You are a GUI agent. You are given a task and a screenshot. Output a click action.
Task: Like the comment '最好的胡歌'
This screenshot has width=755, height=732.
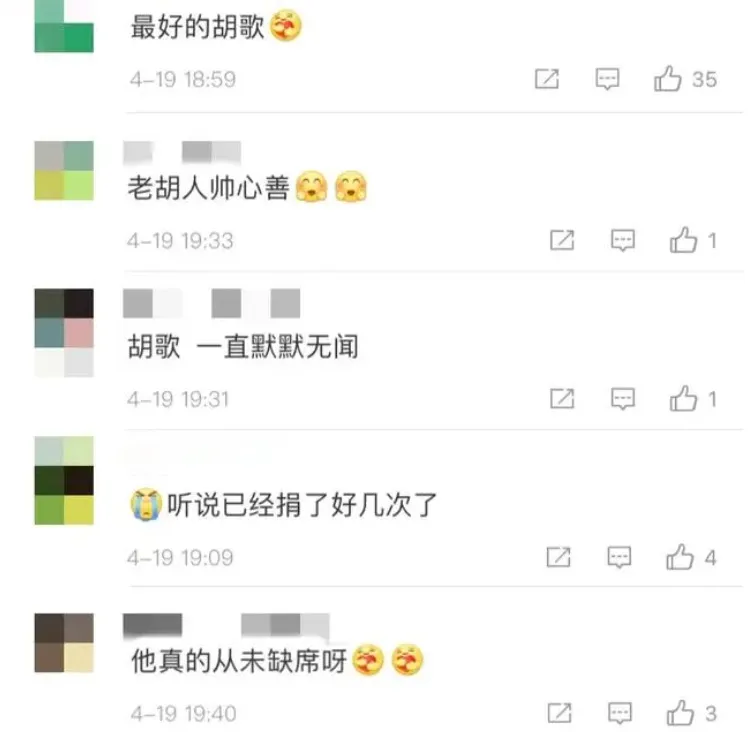[668, 80]
